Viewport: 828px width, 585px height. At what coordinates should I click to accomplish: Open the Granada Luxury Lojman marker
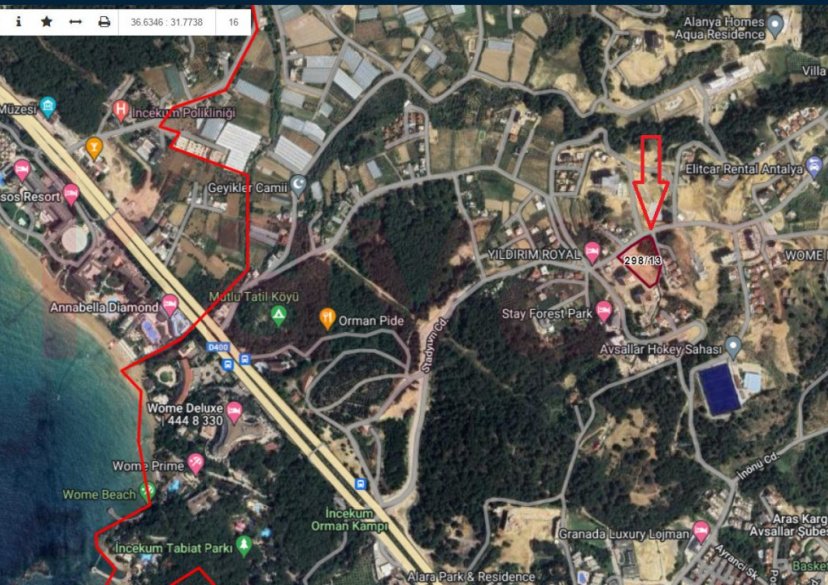point(700,531)
